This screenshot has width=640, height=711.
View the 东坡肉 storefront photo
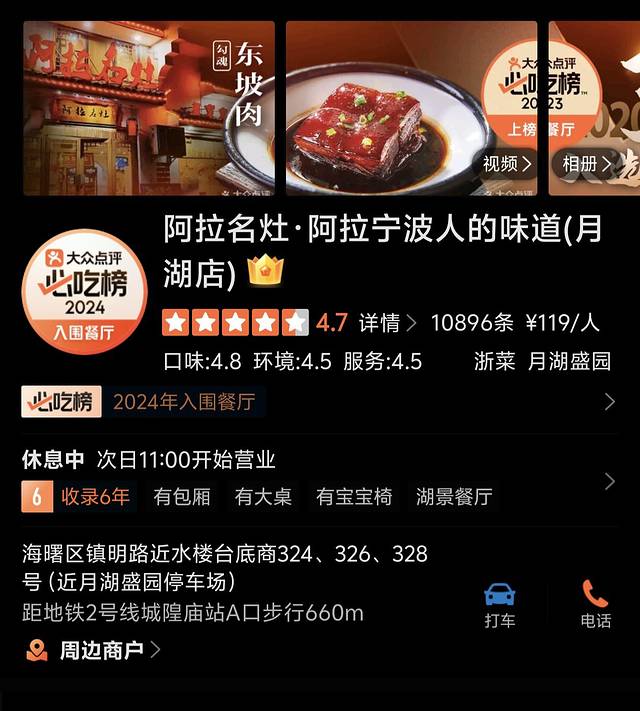[x=148, y=108]
